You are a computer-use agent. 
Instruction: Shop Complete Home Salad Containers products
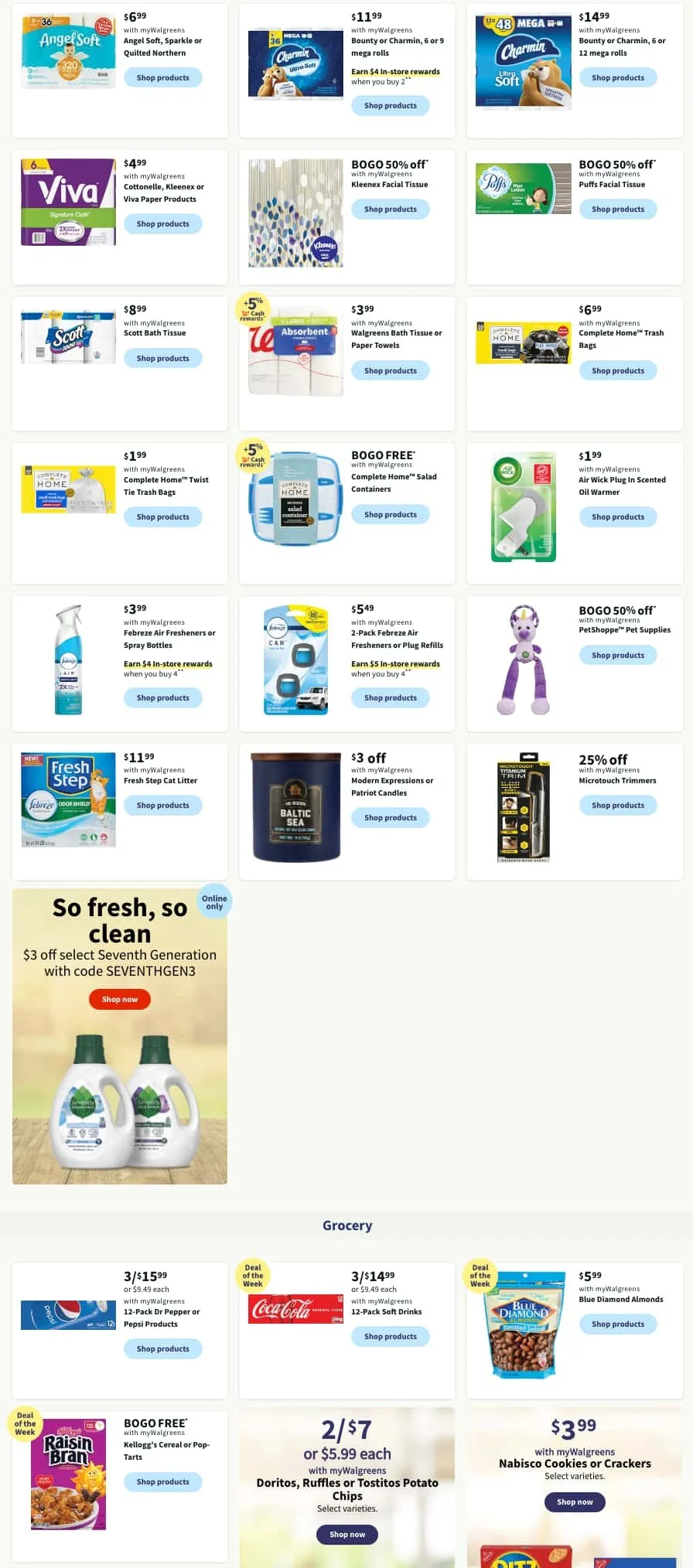point(390,514)
